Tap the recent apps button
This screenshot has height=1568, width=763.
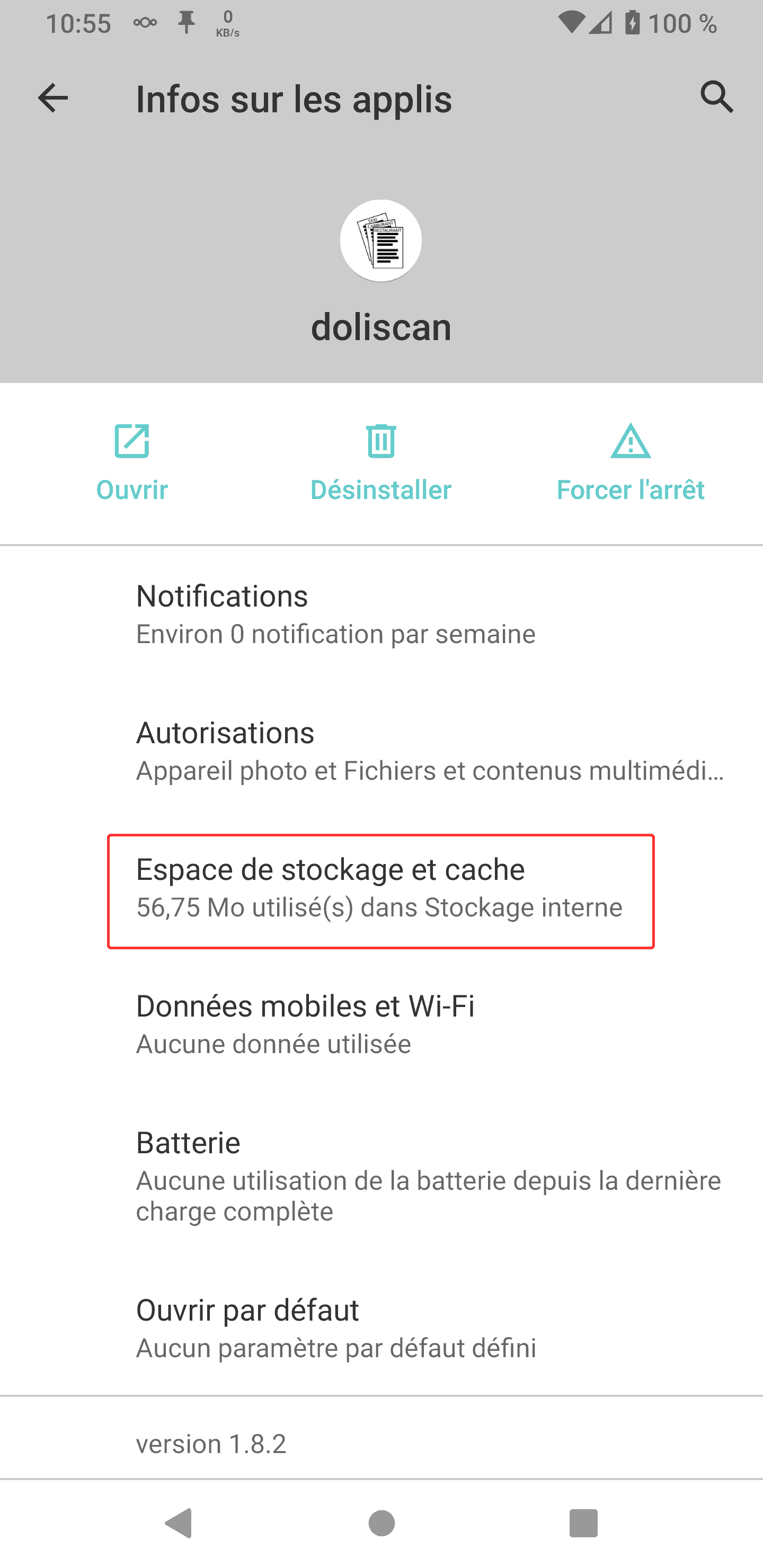click(x=583, y=1523)
